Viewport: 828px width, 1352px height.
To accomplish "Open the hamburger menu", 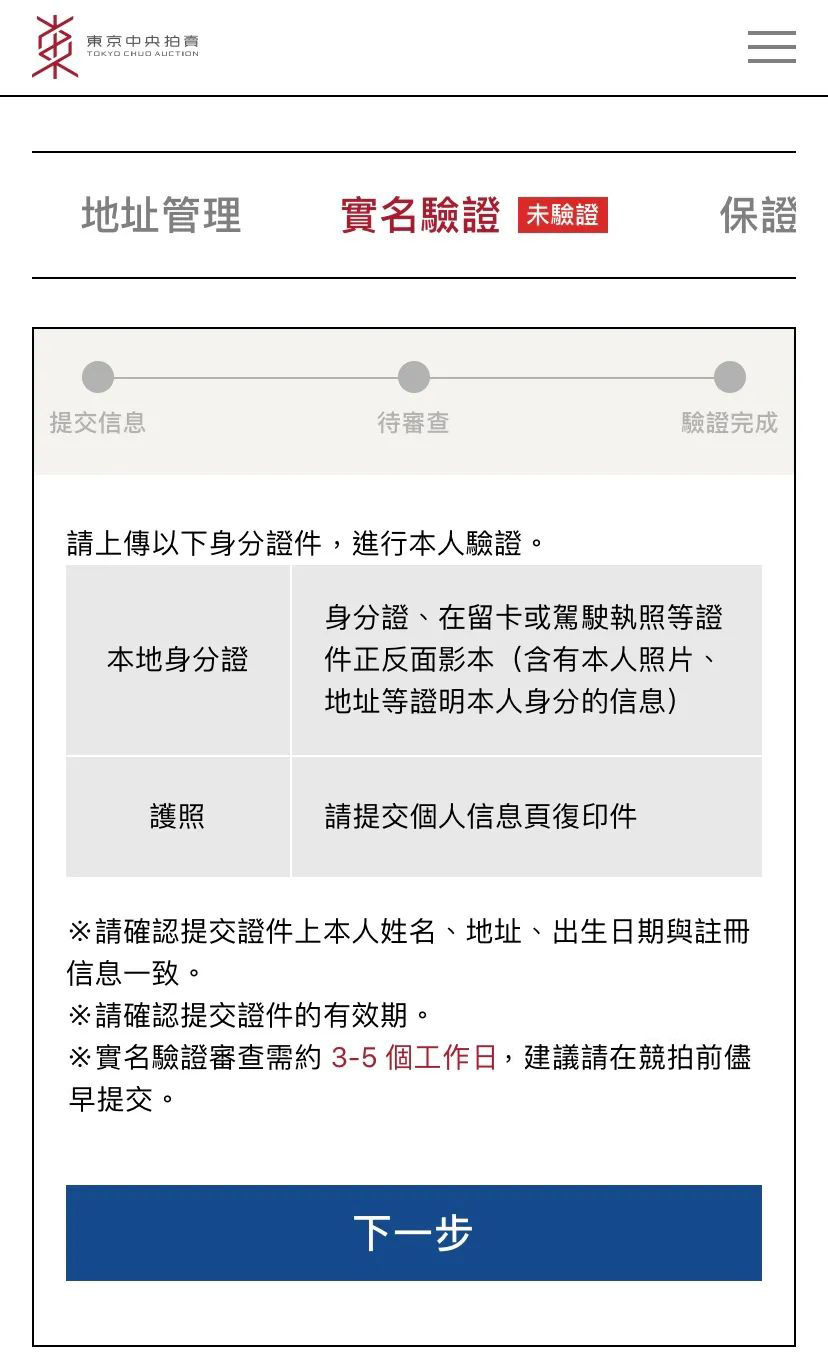I will click(771, 47).
